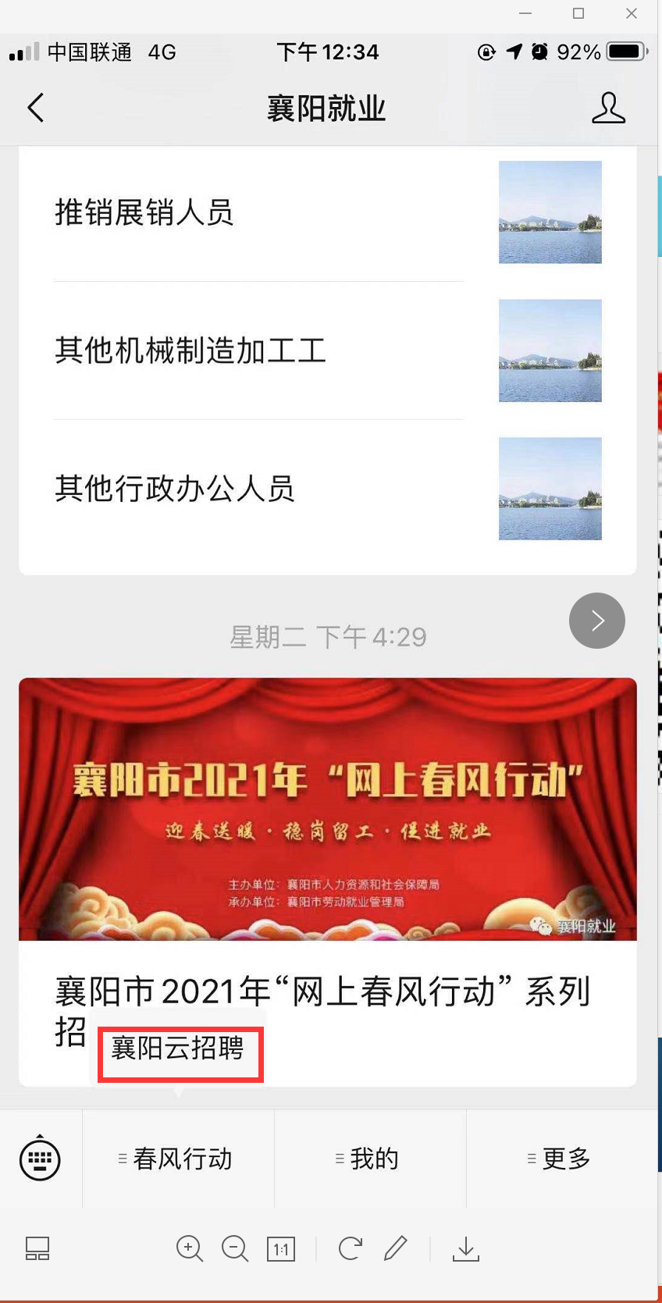Close the image viewer window
This screenshot has height=1303, width=662.
pos(631,14)
